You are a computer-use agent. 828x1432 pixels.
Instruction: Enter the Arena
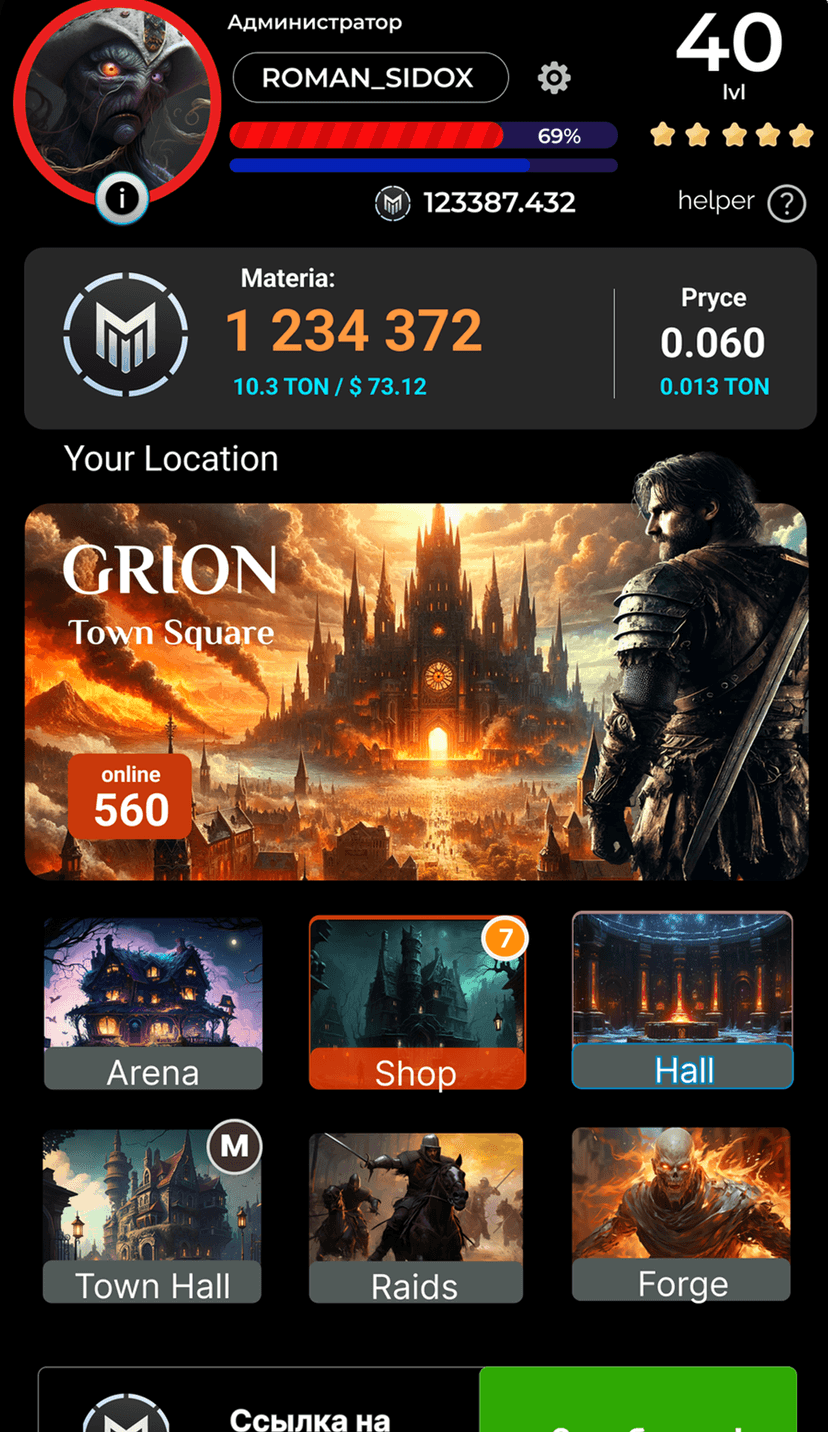coord(153,1003)
